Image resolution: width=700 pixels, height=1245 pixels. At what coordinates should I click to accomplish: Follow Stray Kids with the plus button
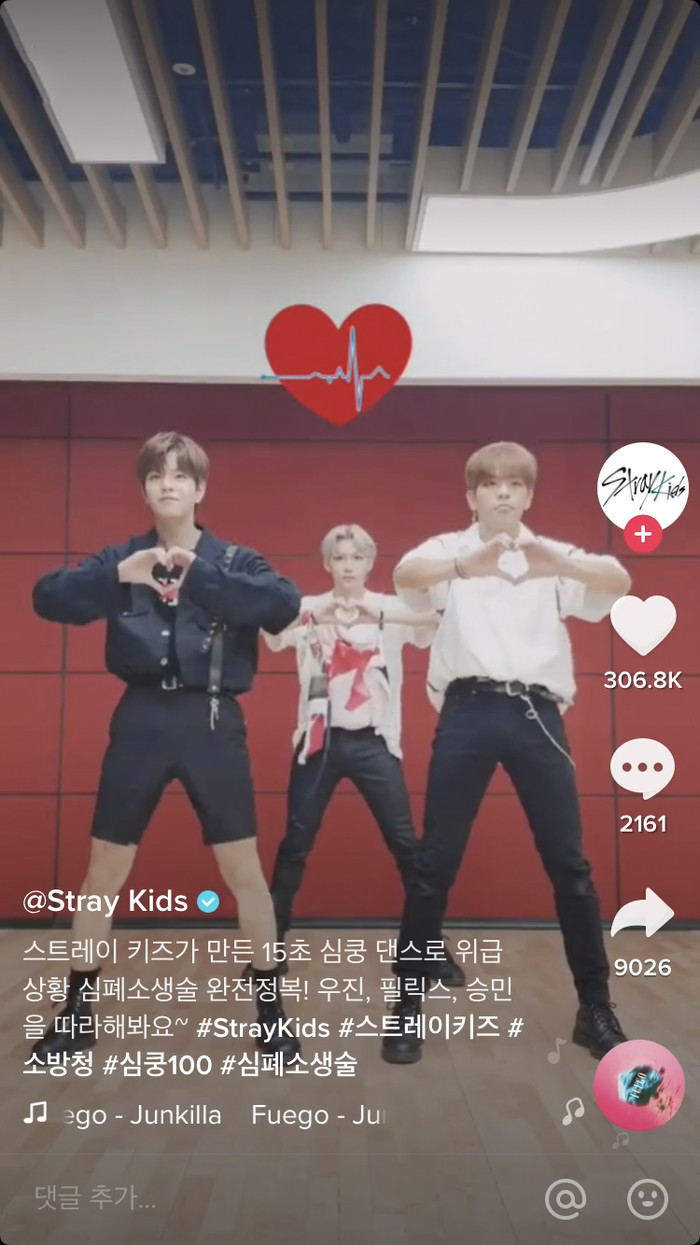(642, 535)
